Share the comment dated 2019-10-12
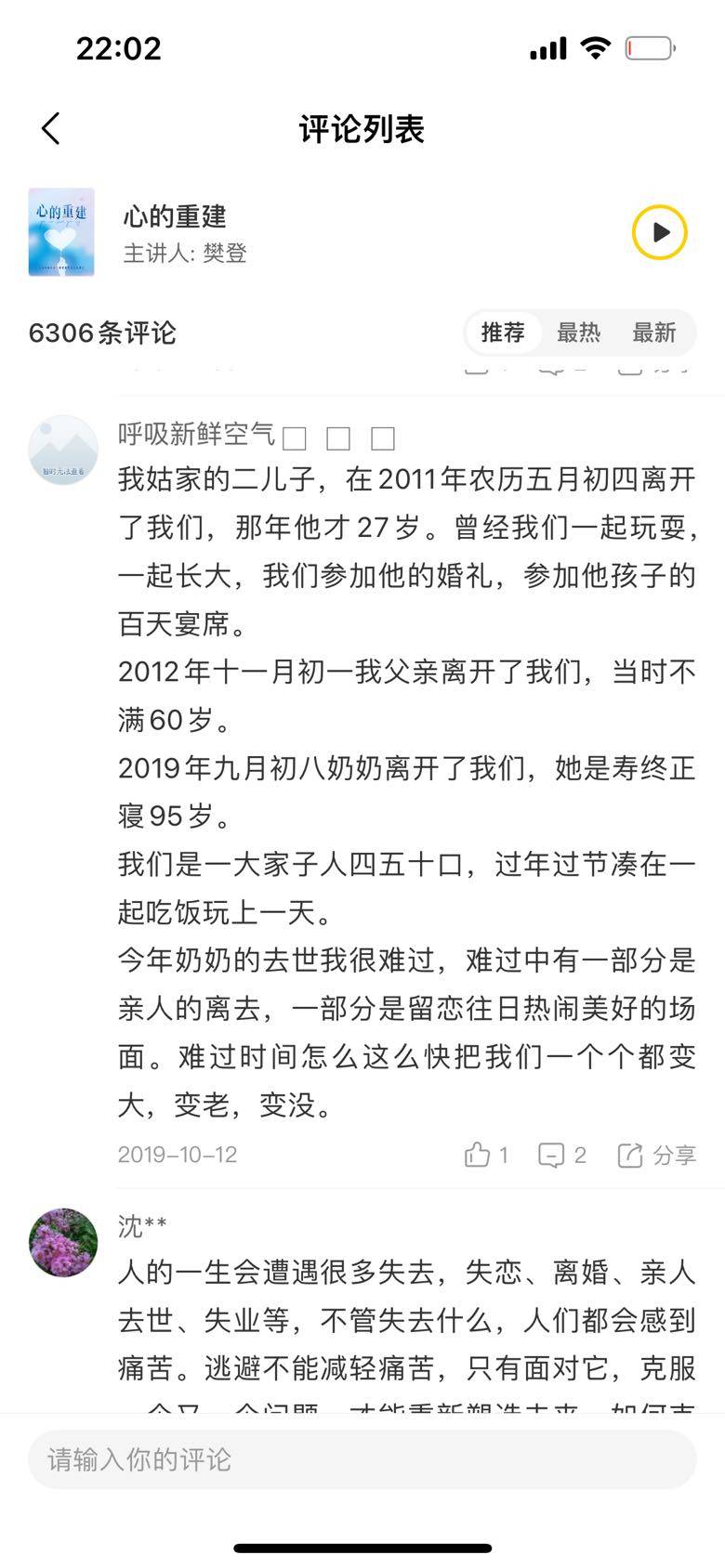This screenshot has height=1568, width=725. 656,1155
